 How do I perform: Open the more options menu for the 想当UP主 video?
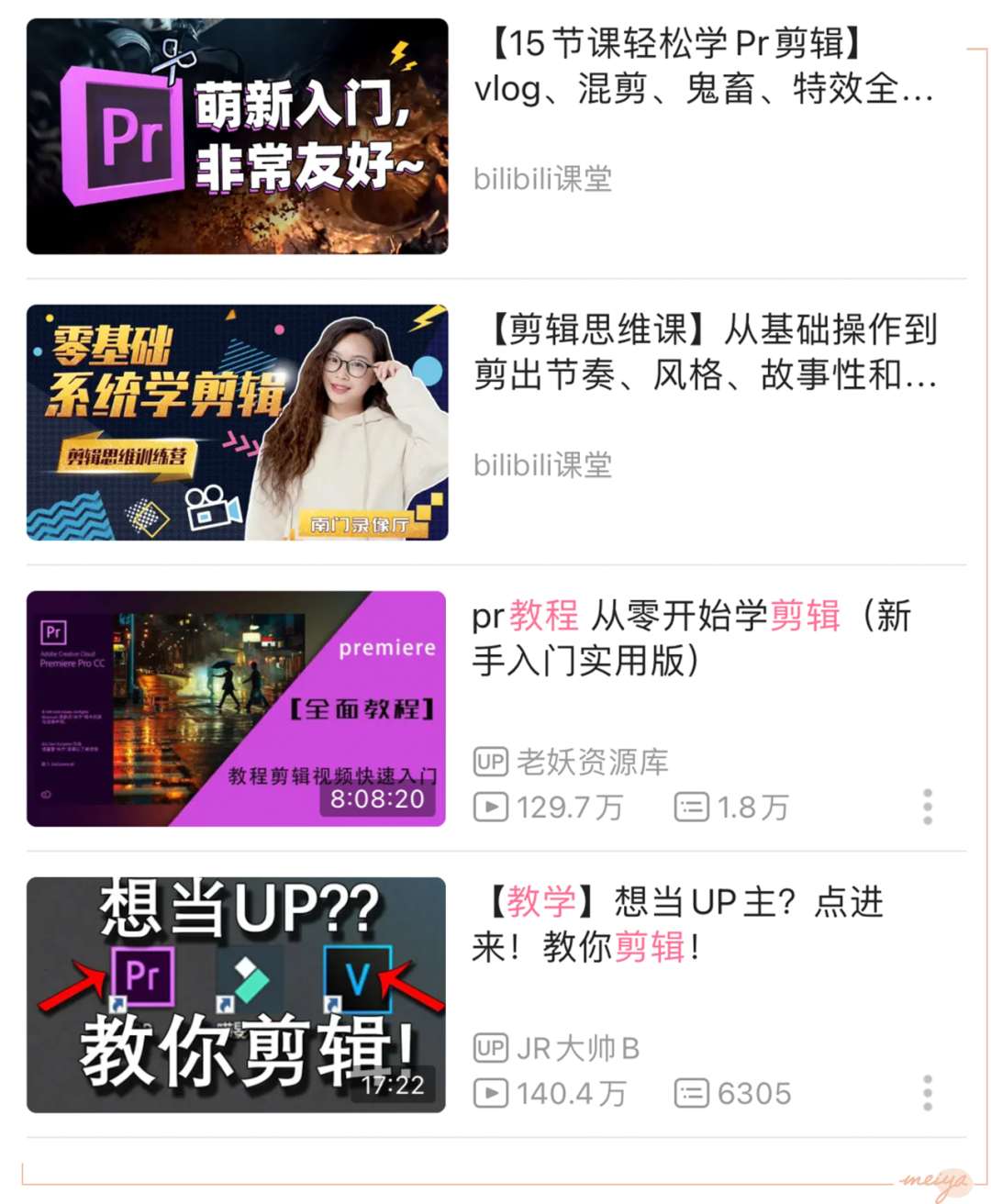coord(927,1093)
